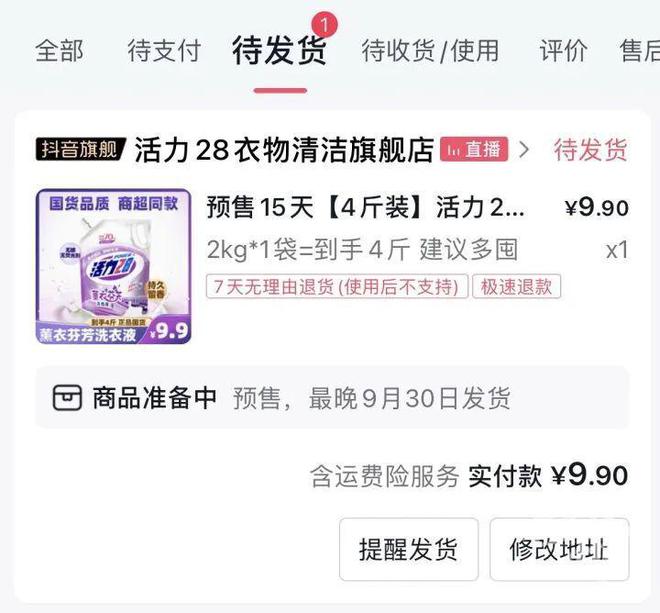The width and height of the screenshot is (660, 613).
Task: Tap 提醒发货 button
Action: click(x=408, y=549)
